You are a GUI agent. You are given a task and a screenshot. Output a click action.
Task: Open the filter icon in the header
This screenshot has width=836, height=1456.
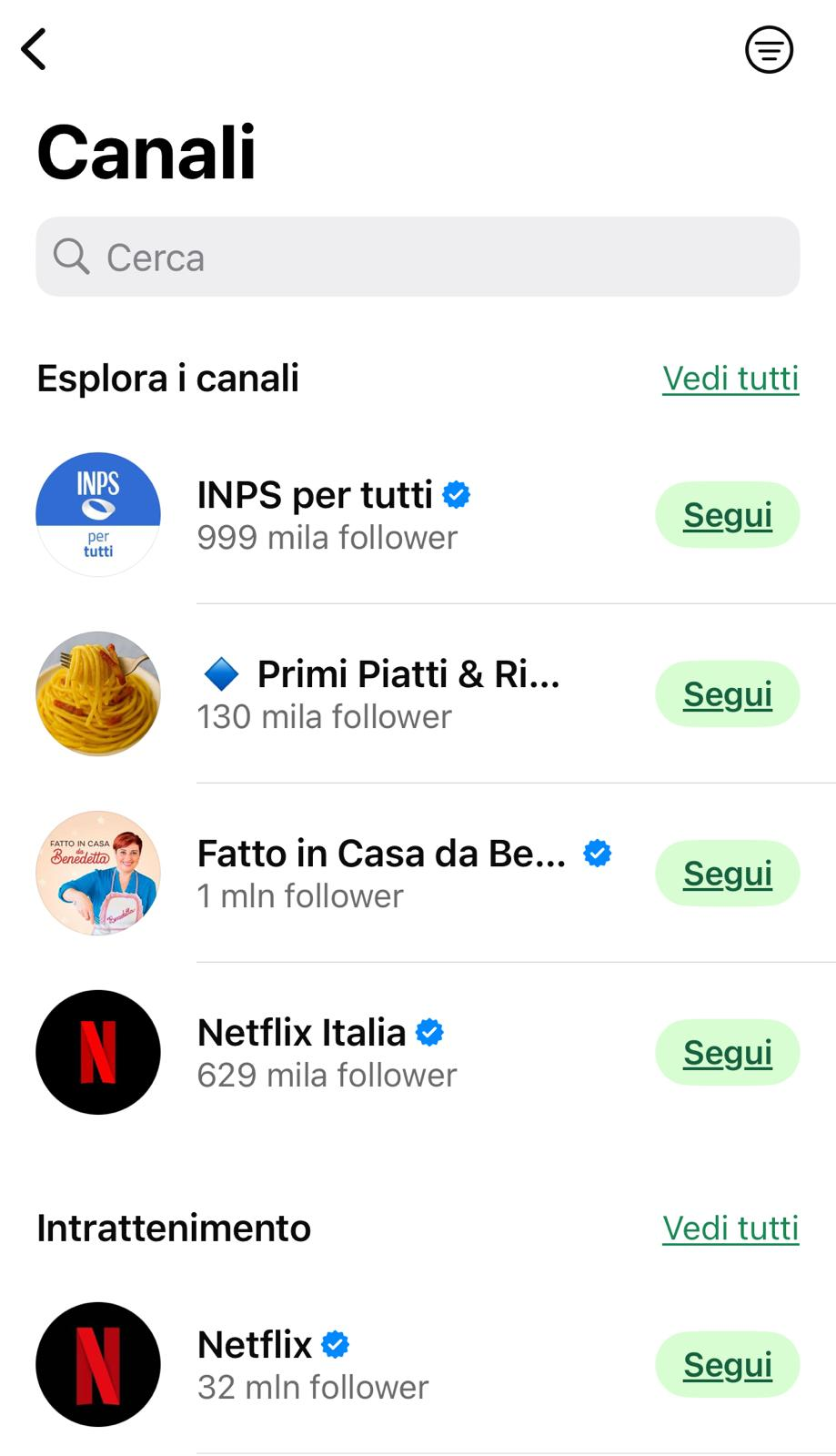(x=769, y=49)
